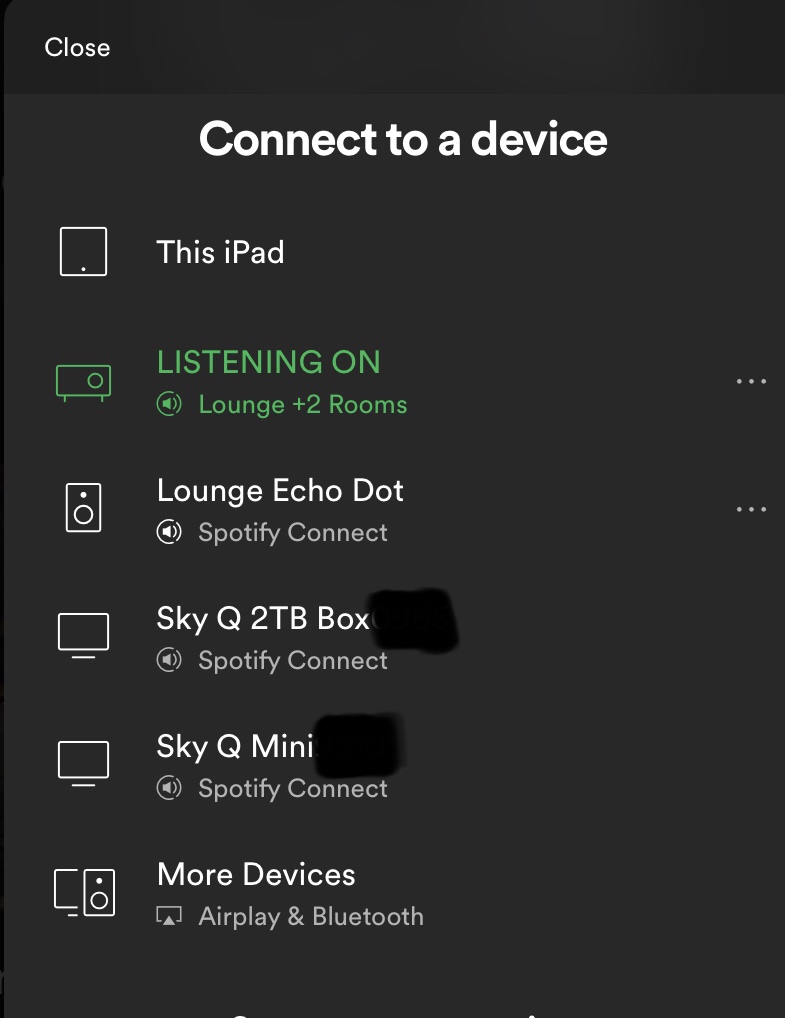Viewport: 785px width, 1018px height.
Task: Click the Connect to a device title
Action: (x=403, y=139)
